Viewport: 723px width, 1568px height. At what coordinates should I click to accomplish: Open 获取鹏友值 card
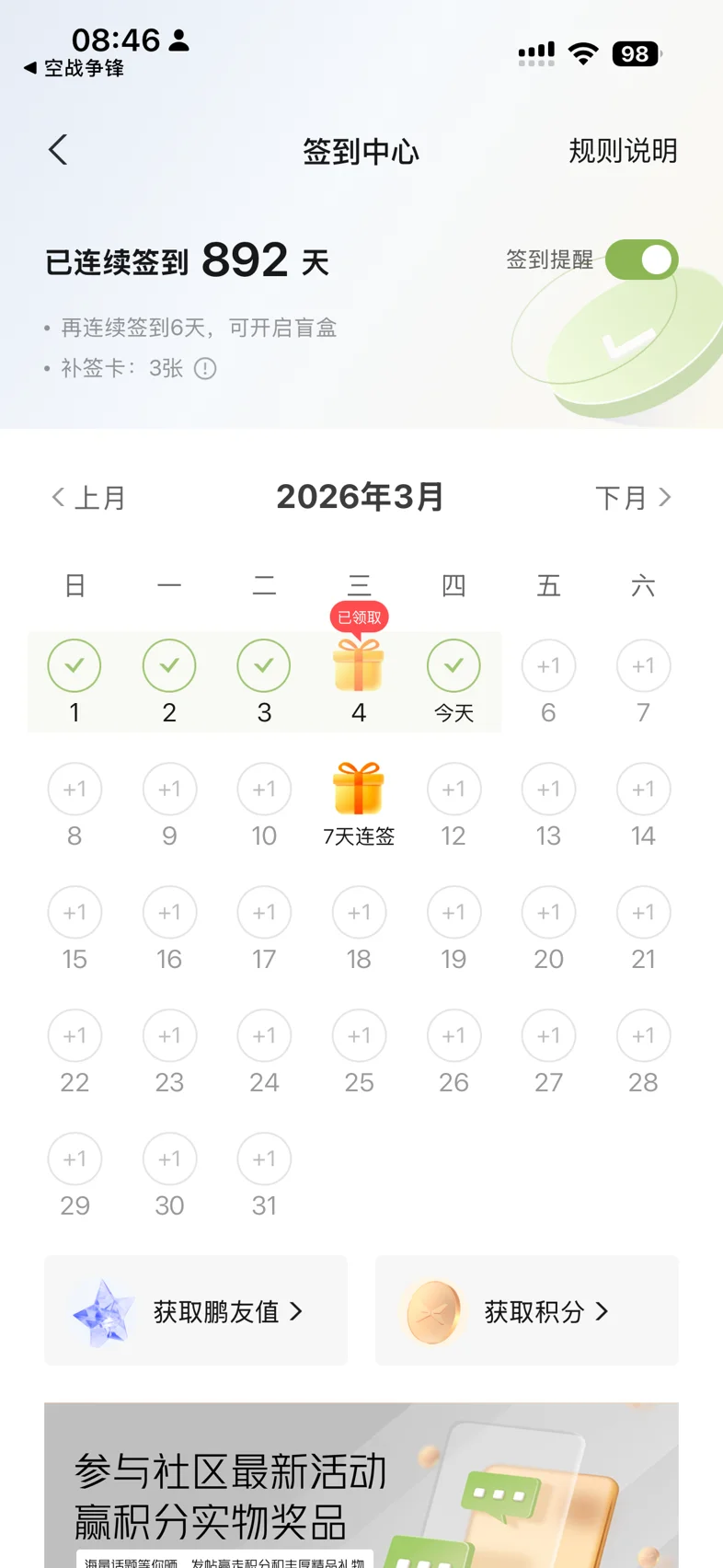pyautogui.click(x=196, y=1310)
